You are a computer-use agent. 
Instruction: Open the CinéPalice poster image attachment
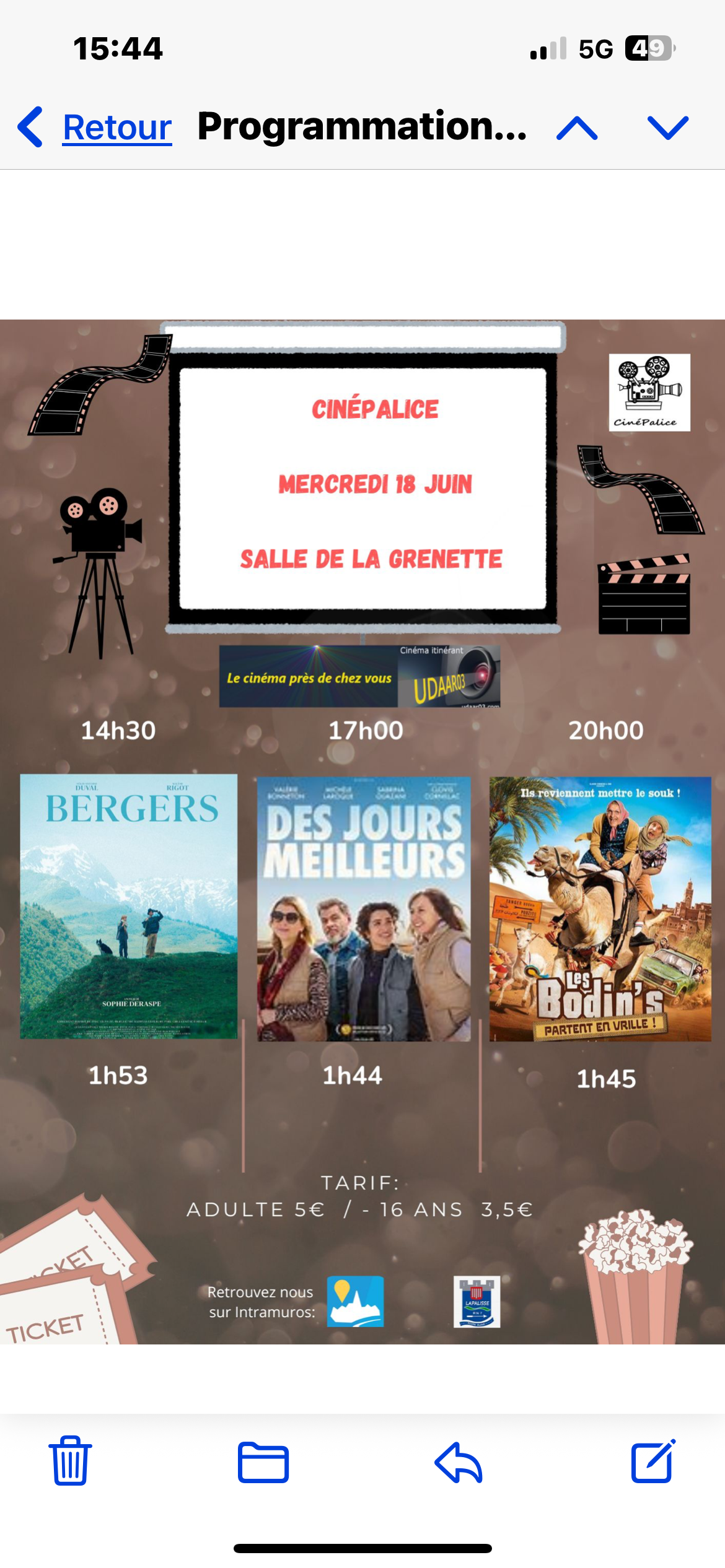click(362, 832)
